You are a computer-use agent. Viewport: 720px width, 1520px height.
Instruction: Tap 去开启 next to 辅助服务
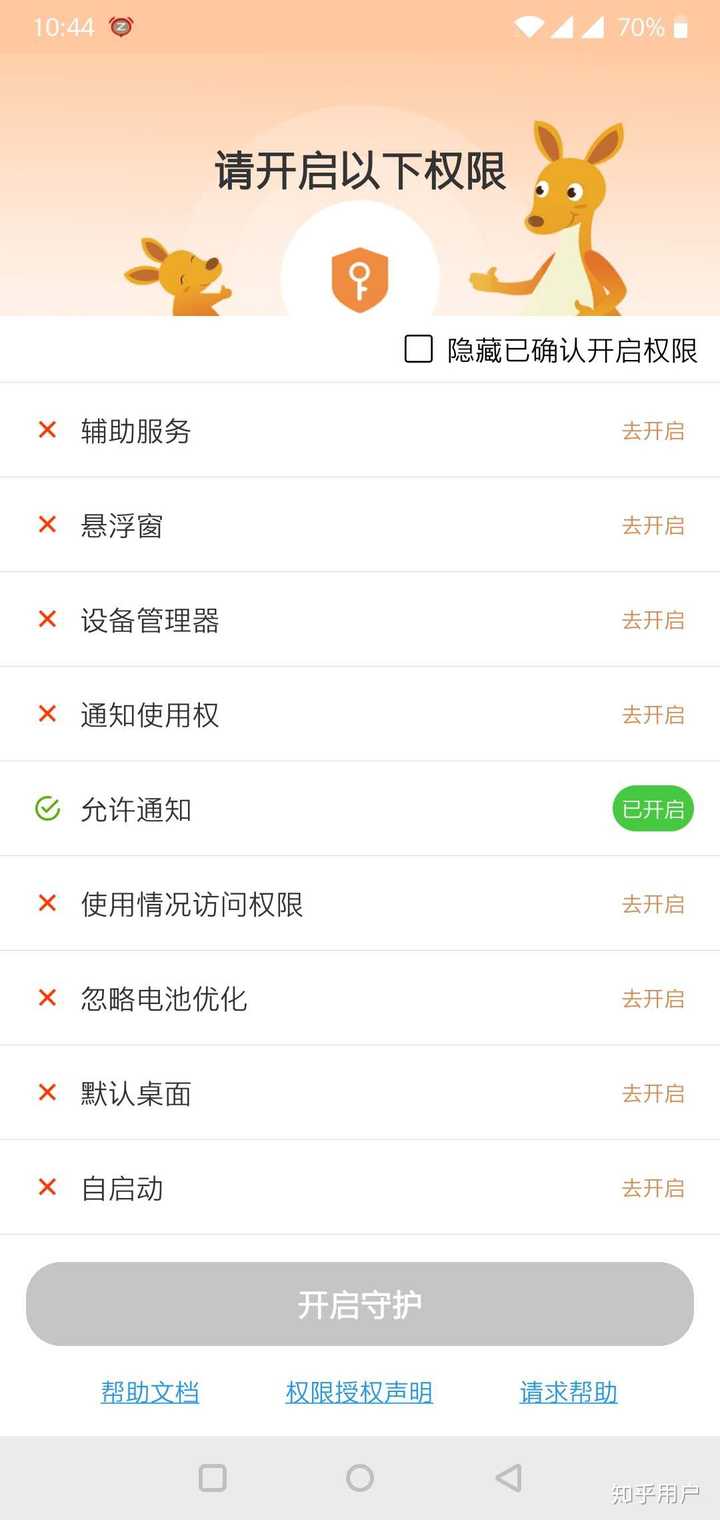(x=653, y=430)
